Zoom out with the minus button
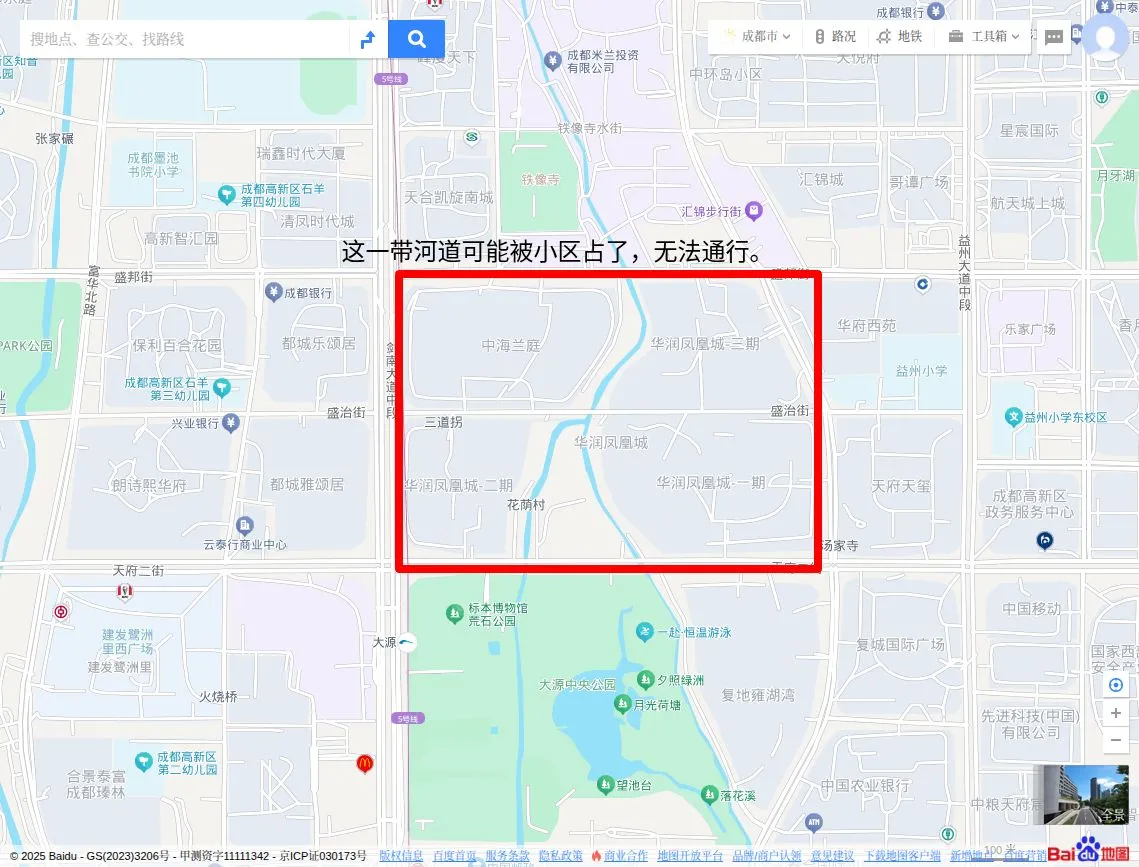This screenshot has height=867, width=1139. 1116,740
